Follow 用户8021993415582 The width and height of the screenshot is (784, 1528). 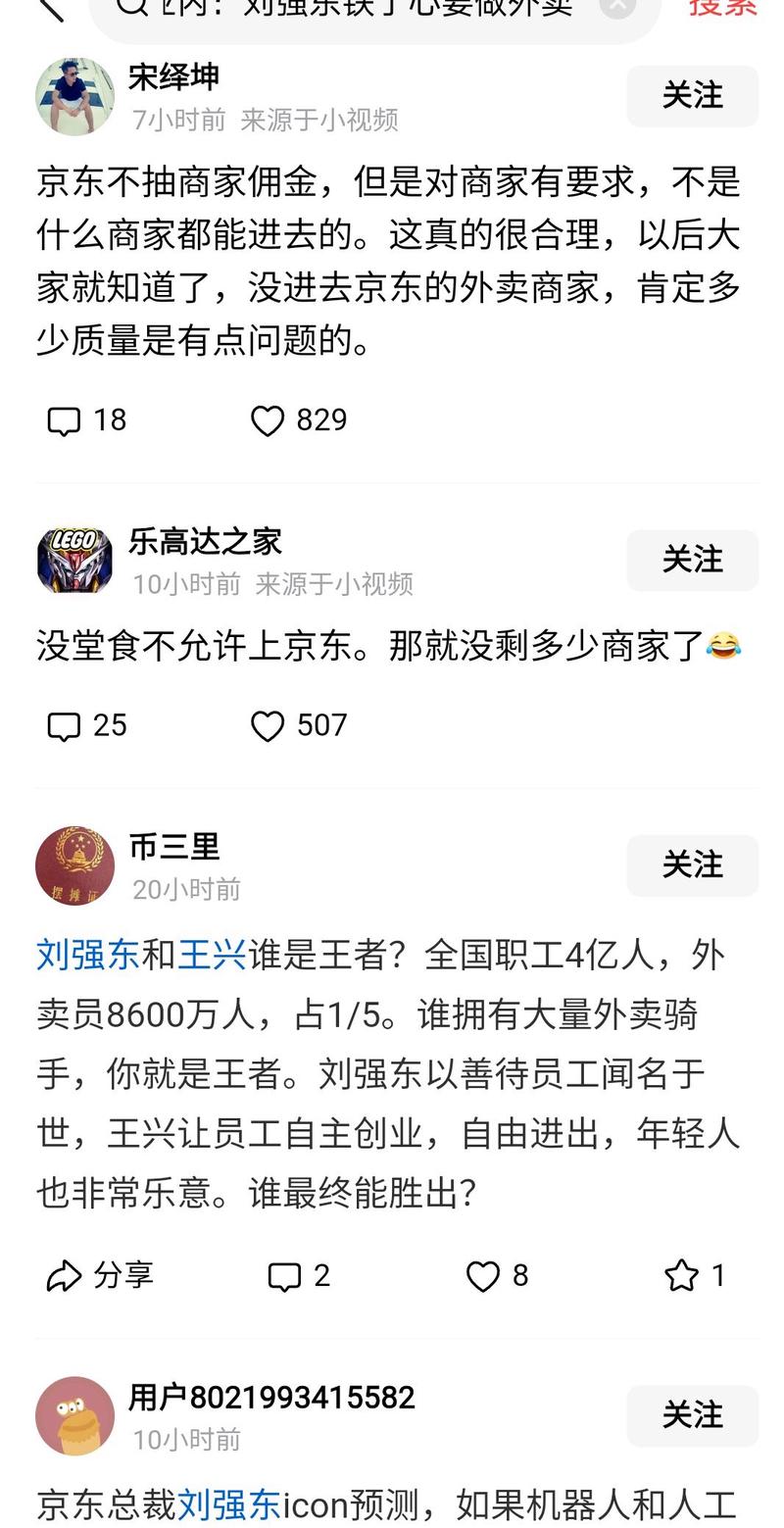692,1414
